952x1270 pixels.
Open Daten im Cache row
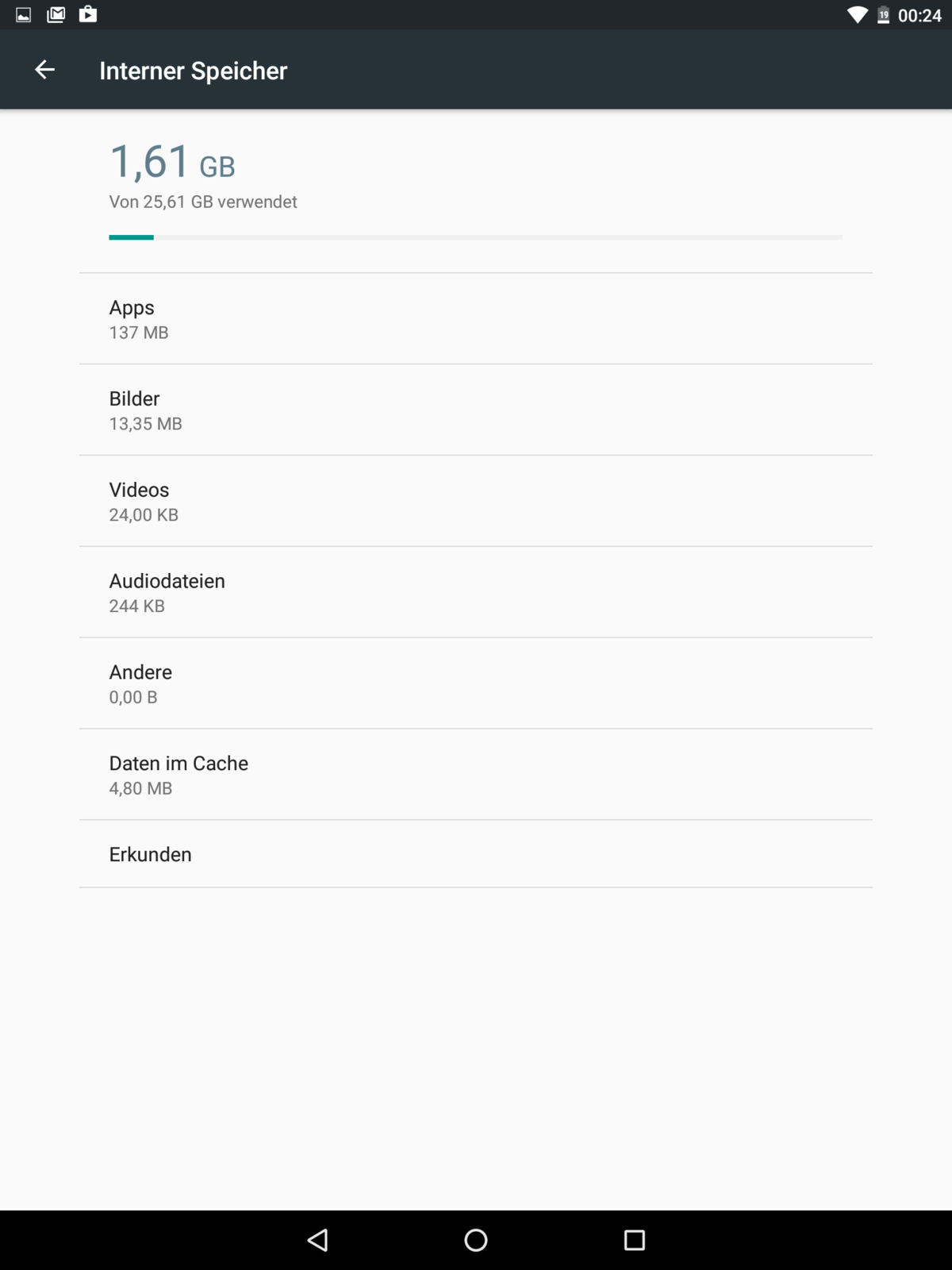476,775
